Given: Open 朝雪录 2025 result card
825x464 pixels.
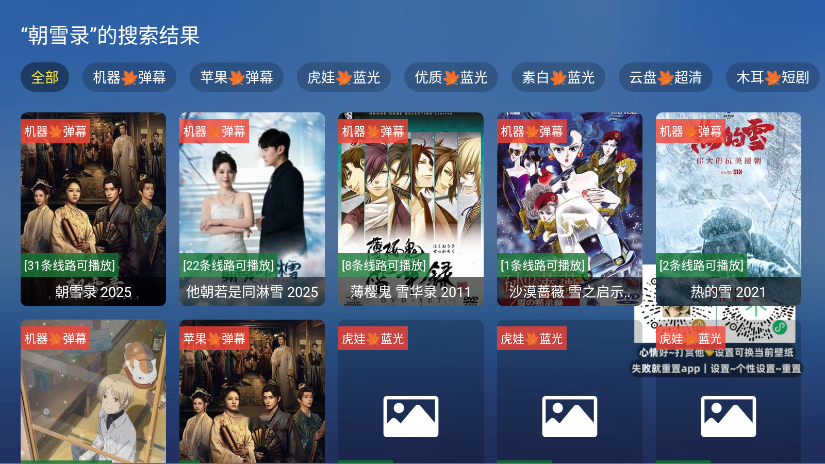Looking at the screenshot, I should pyautogui.click(x=93, y=208).
